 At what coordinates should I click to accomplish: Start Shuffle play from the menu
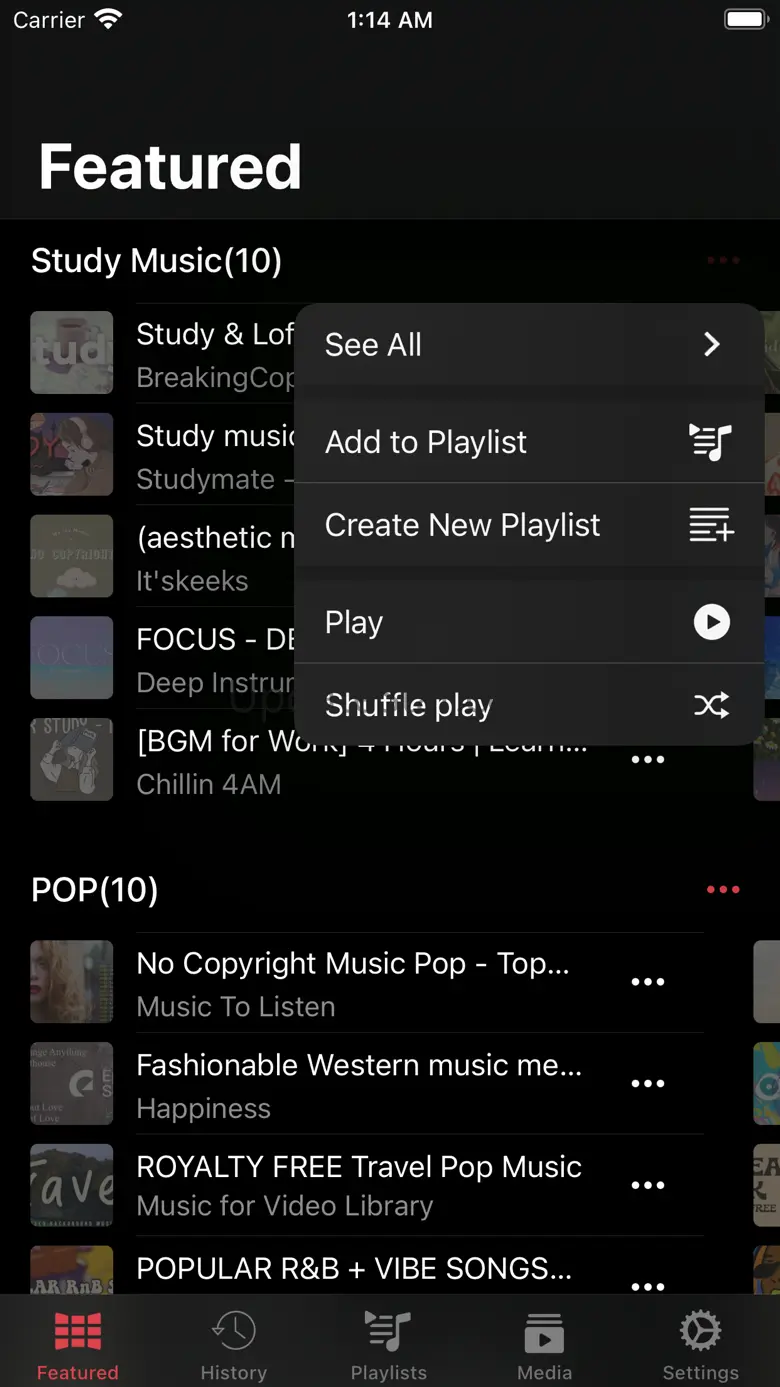529,705
